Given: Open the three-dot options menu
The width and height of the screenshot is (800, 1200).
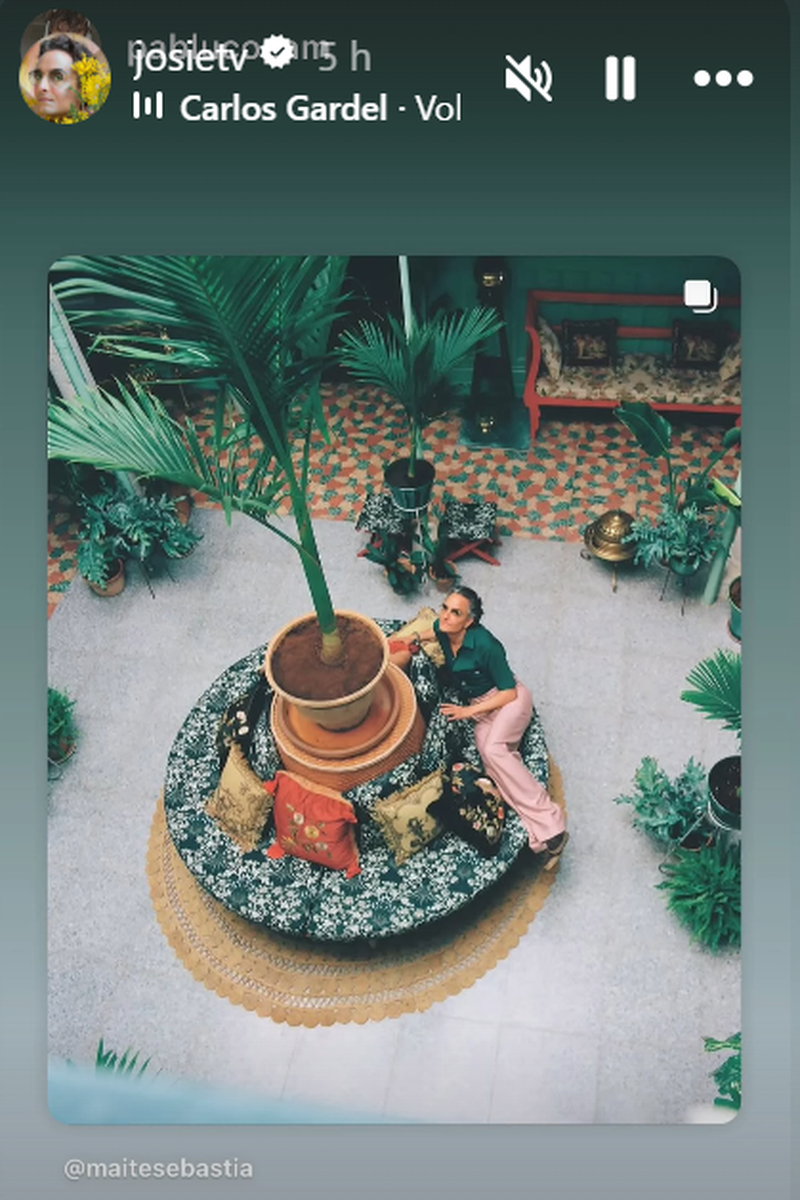Looking at the screenshot, I should tap(723, 78).
